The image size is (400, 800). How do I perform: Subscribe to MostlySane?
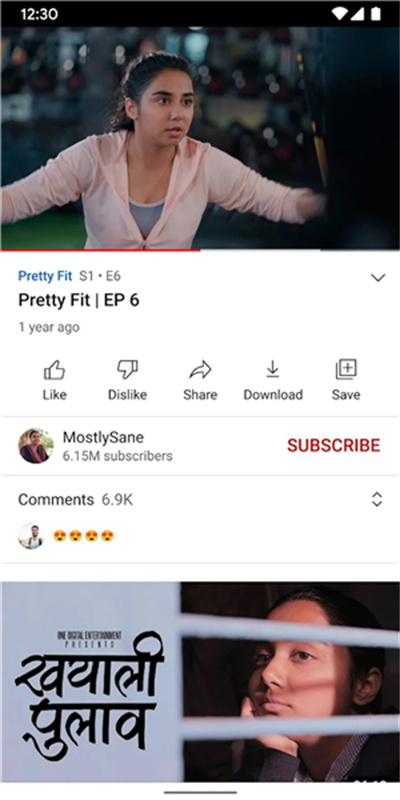[x=334, y=445]
